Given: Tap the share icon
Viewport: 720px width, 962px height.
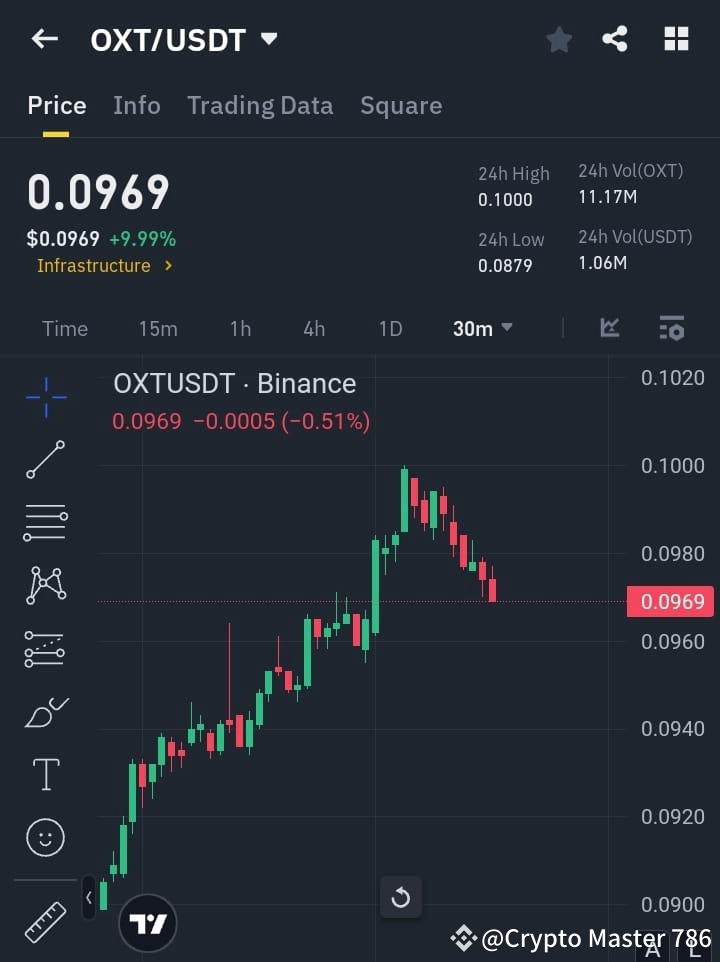Looking at the screenshot, I should tap(616, 39).
